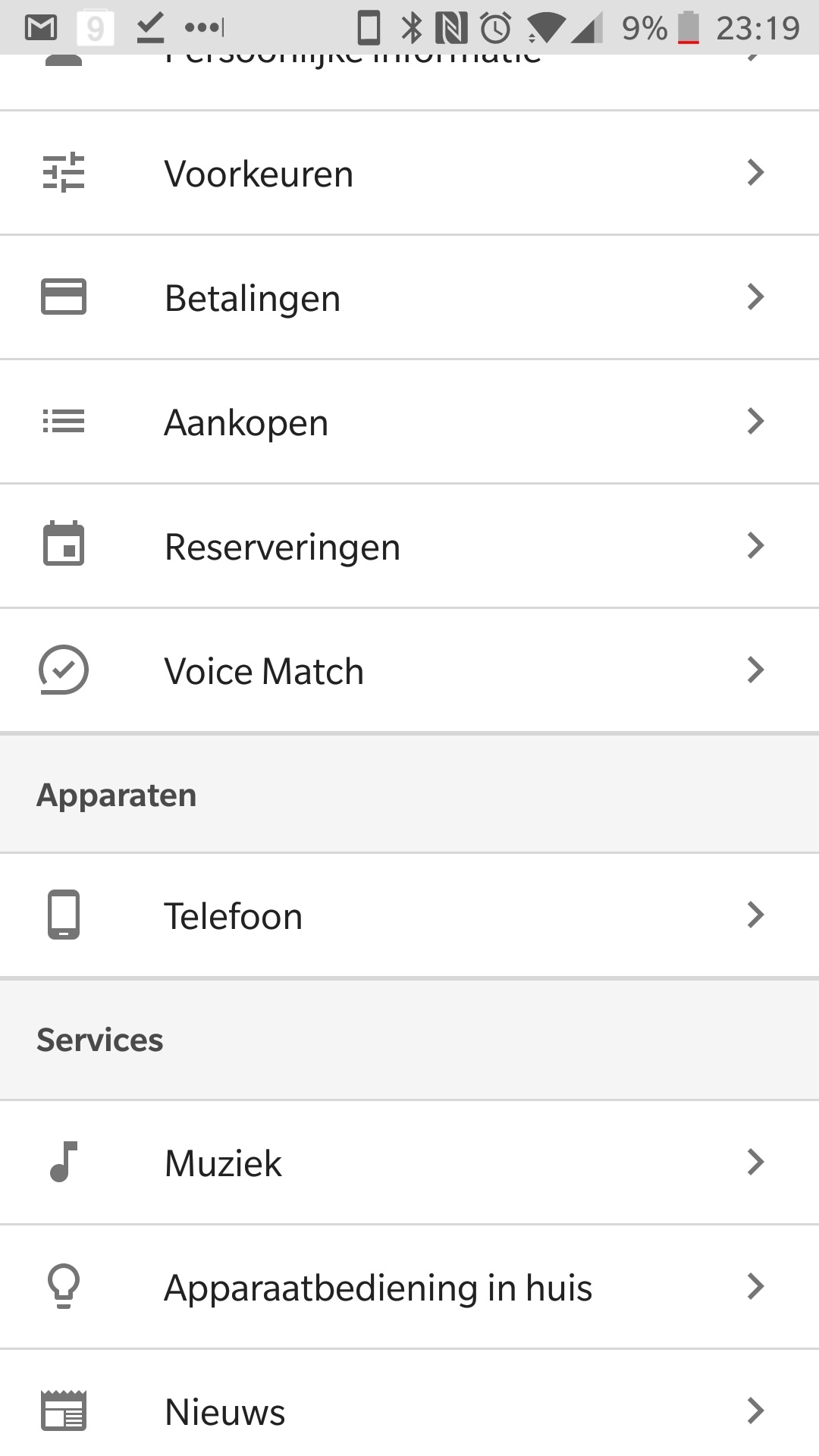This screenshot has height=1456, width=819.
Task: Select the Telefoon device
Action: click(x=409, y=916)
